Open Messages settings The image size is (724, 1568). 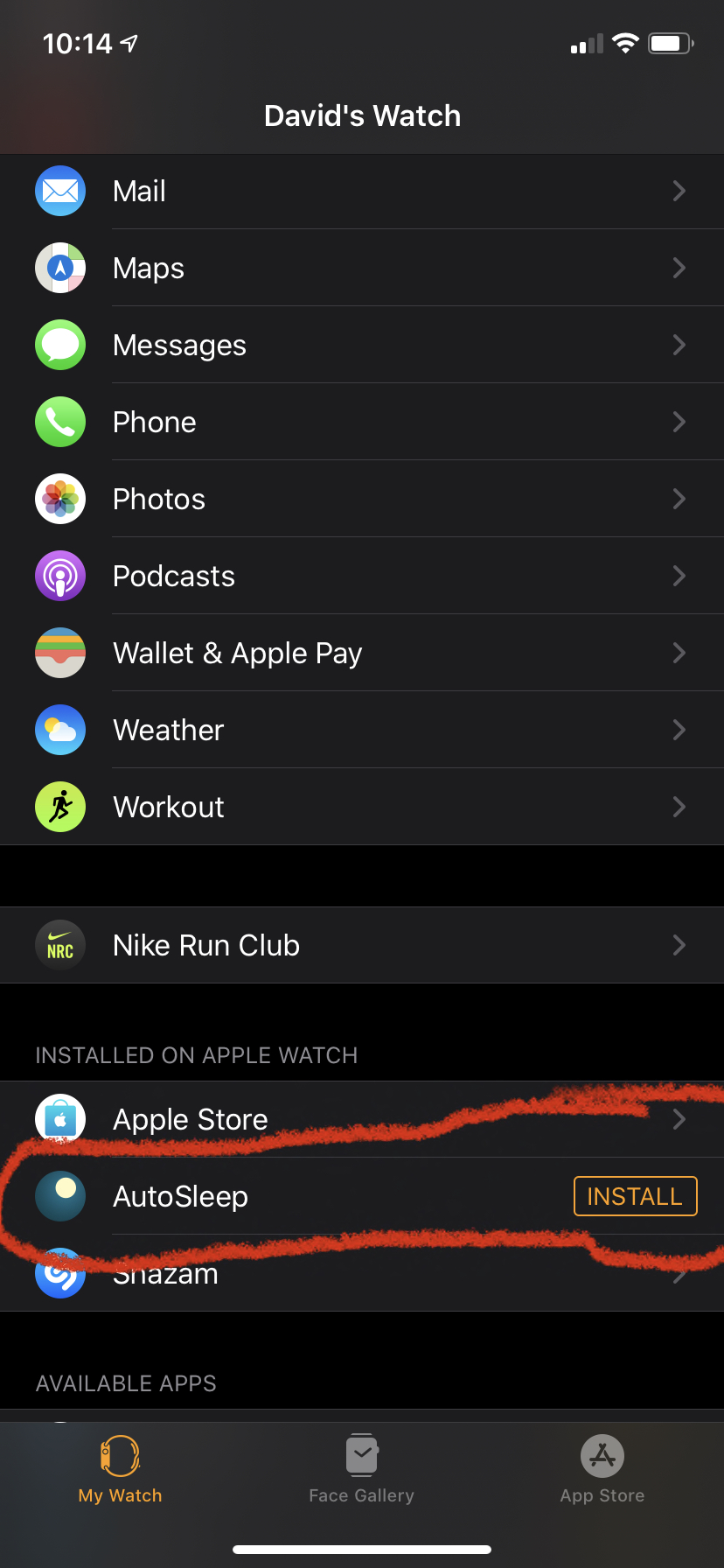pyautogui.click(x=362, y=345)
